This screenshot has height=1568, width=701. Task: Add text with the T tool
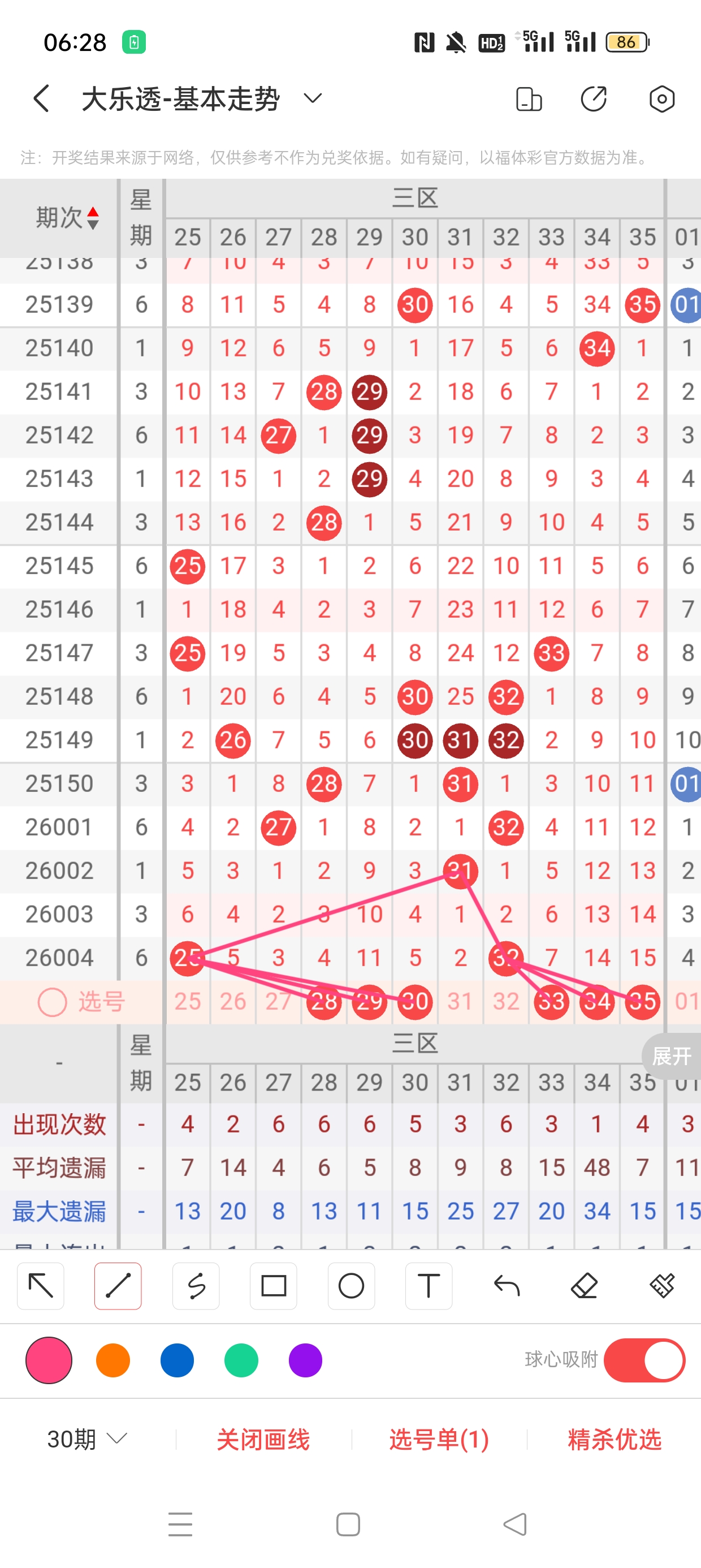(429, 1286)
